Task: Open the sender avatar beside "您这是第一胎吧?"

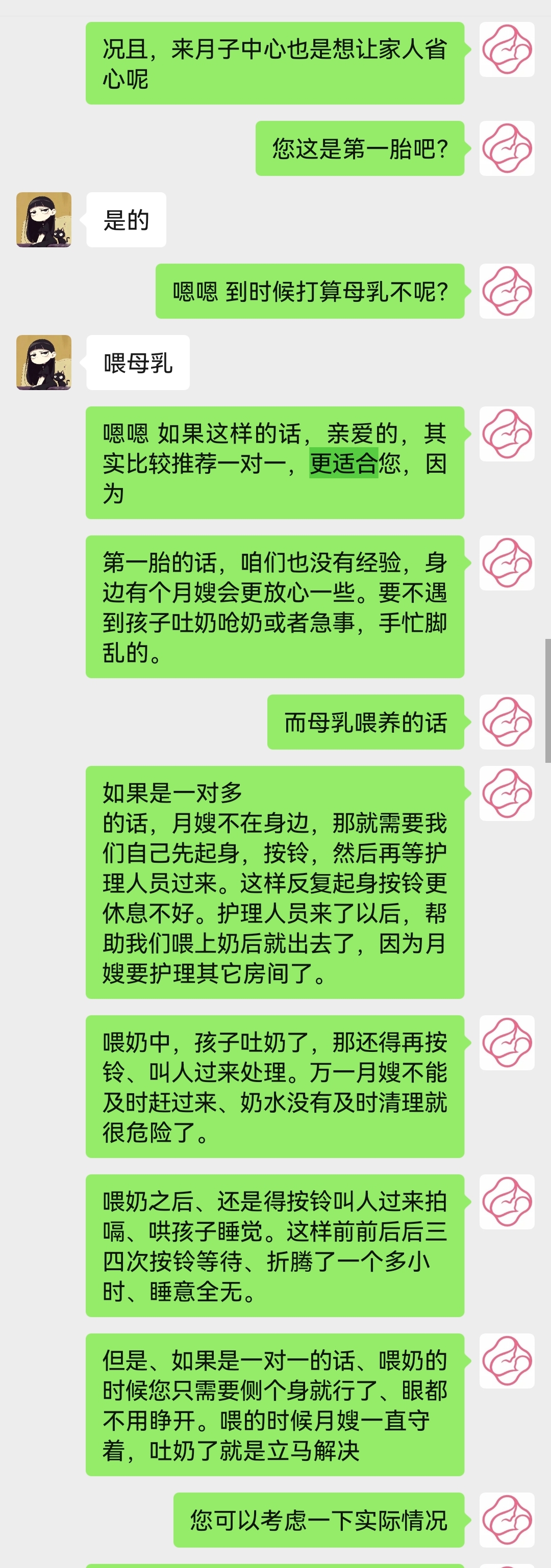Action: 507,148
